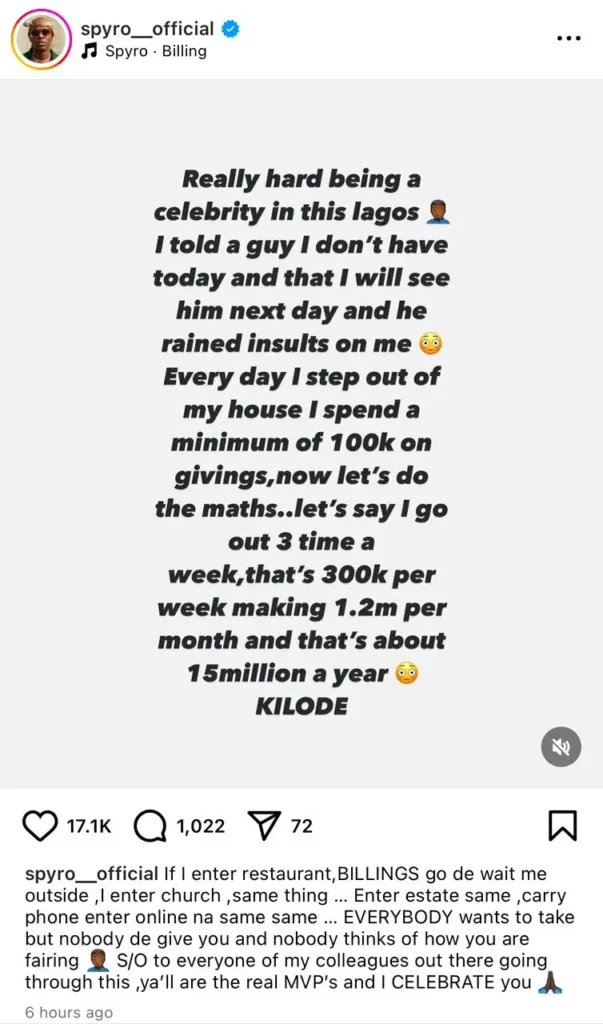
Task: Like spyro__official's post
Action: (40, 826)
